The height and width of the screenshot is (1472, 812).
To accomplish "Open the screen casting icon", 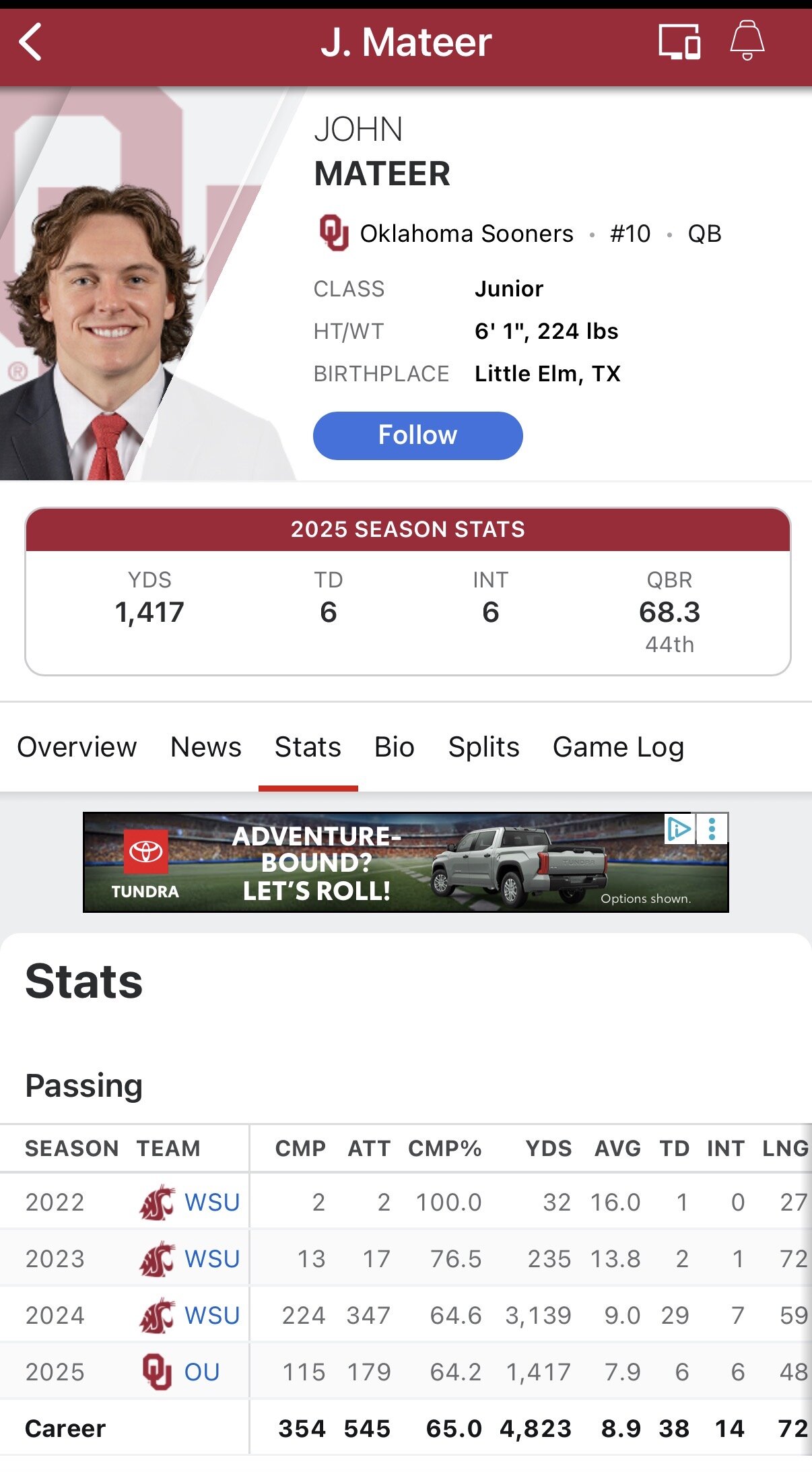I will [x=679, y=42].
